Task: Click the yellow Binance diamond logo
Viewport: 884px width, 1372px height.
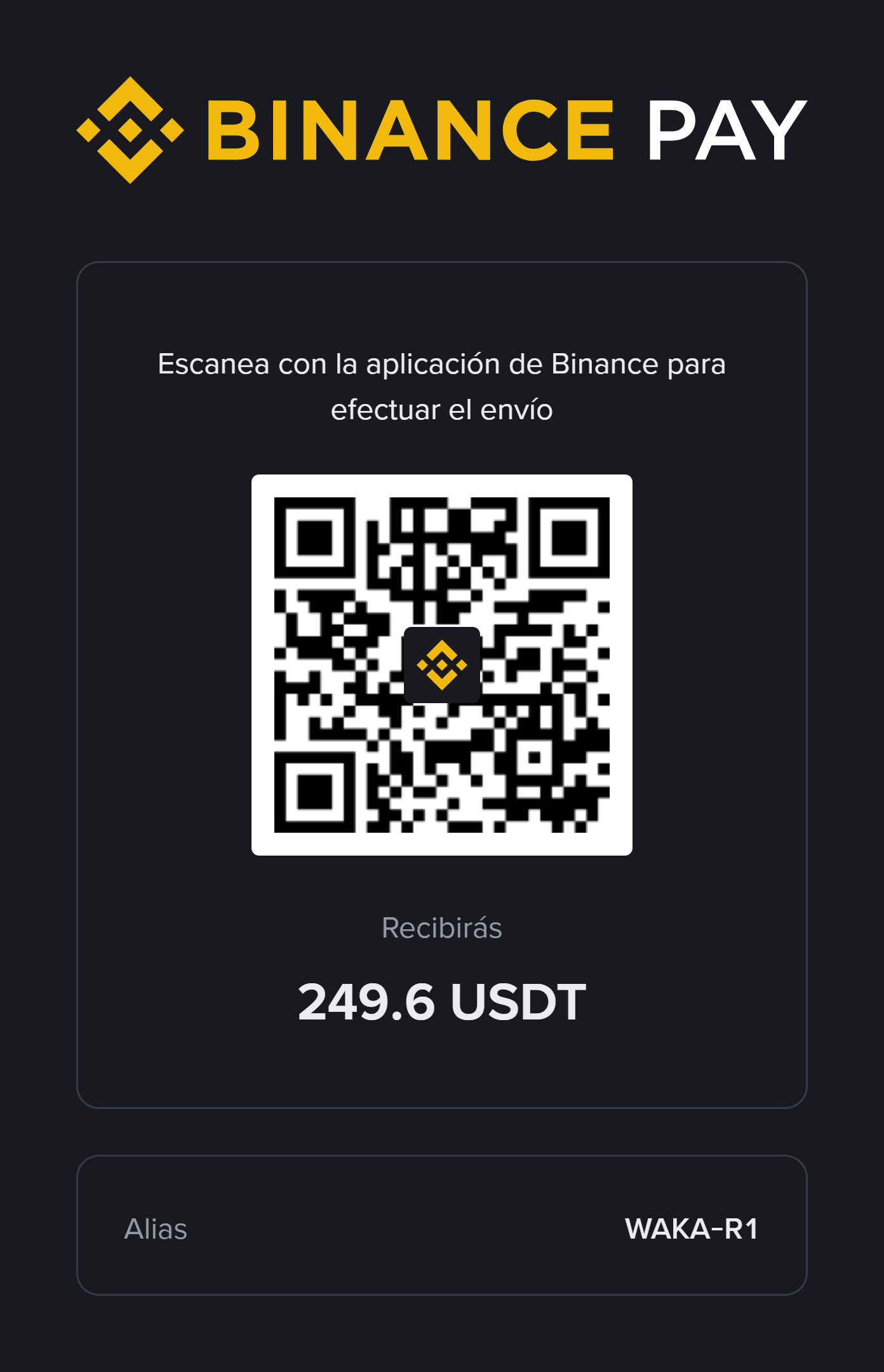Action: tap(130, 127)
